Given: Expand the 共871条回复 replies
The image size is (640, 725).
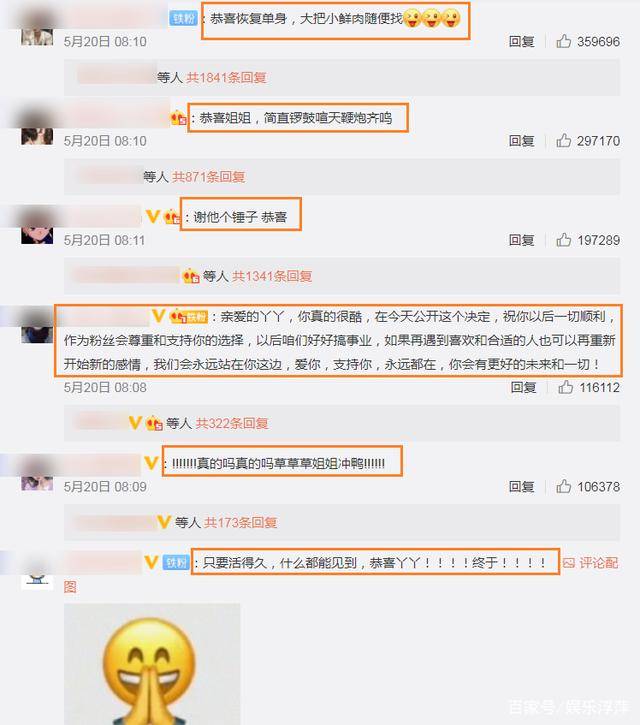Looking at the screenshot, I should click(x=209, y=176).
